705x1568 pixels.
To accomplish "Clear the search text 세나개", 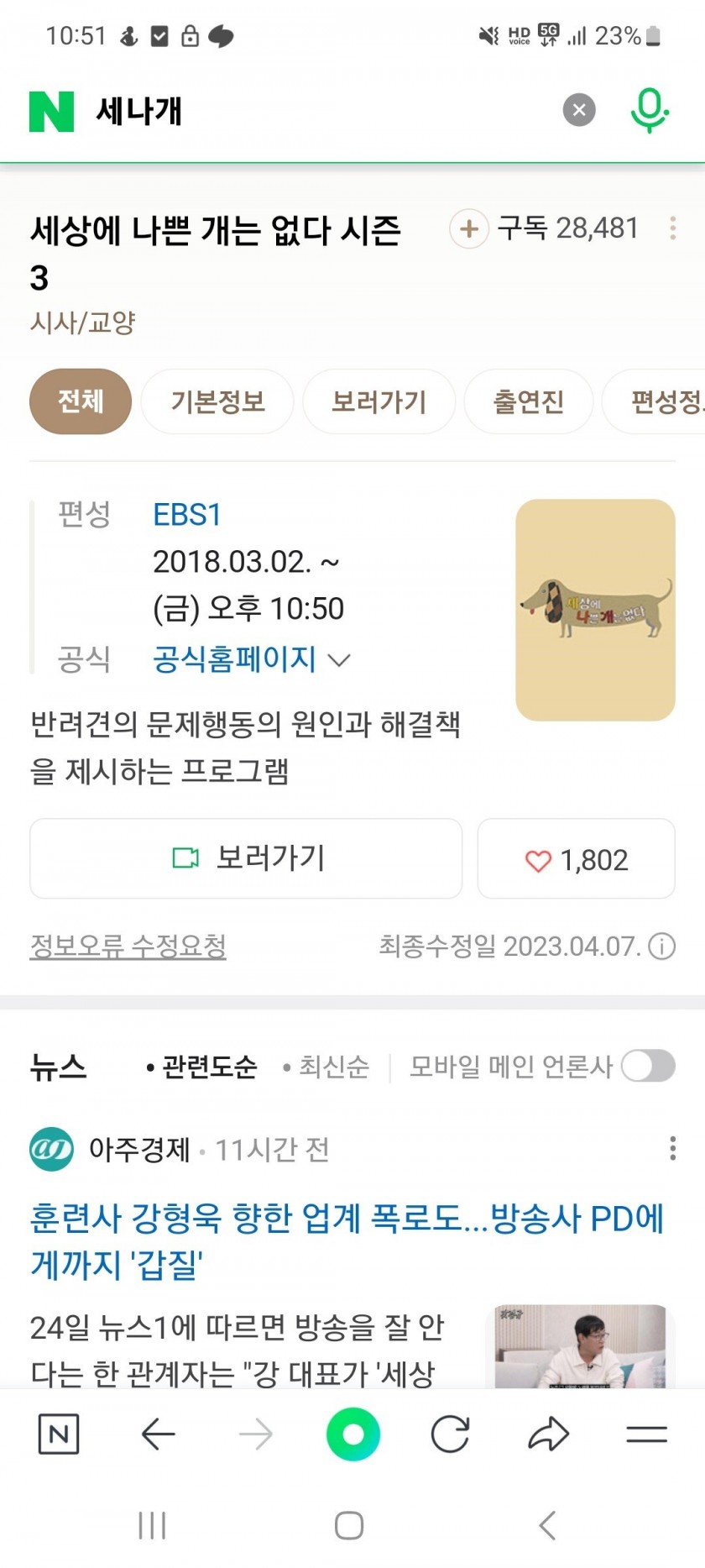I will [x=579, y=110].
